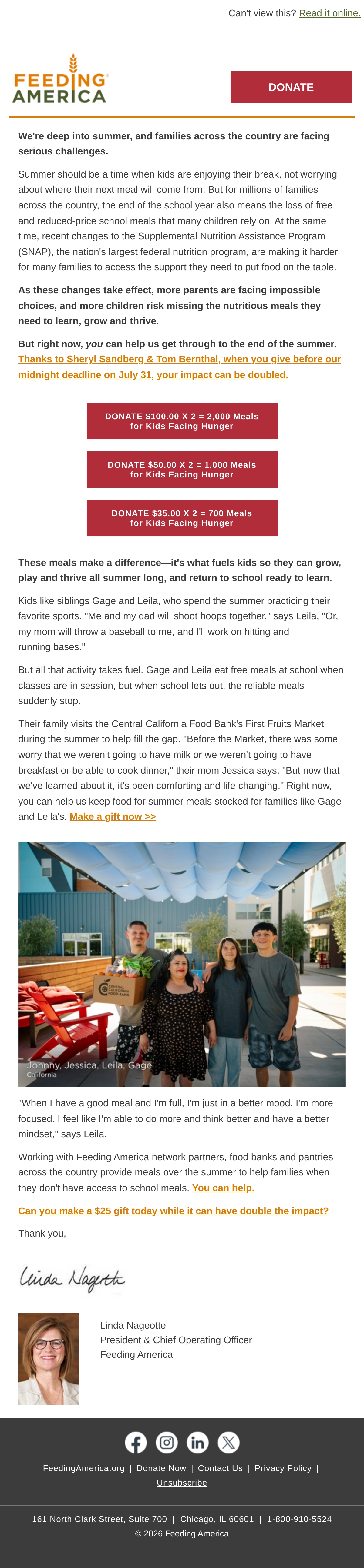Viewport: 364px width, 1568px height.
Task: Open the 'You can help.' link
Action: click(x=223, y=1188)
